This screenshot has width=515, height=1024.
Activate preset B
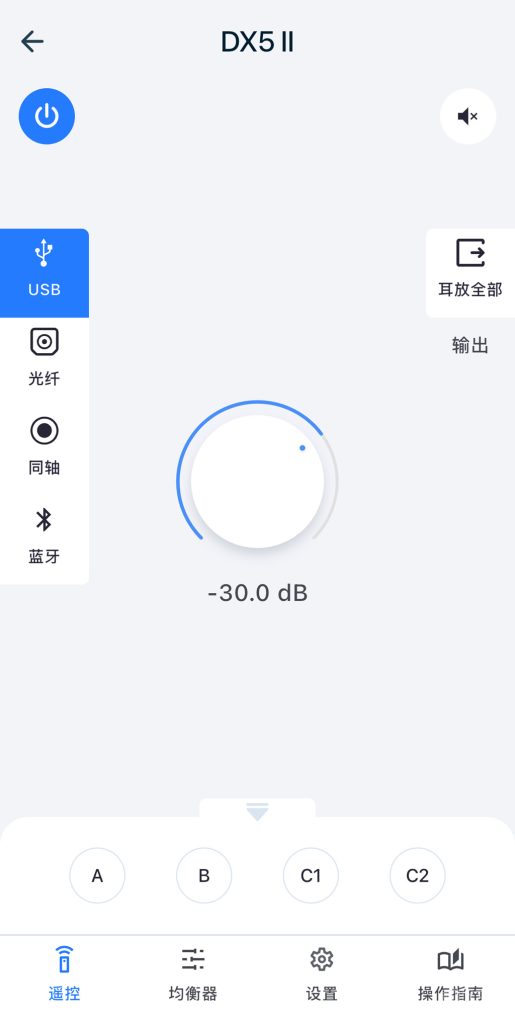coord(204,876)
